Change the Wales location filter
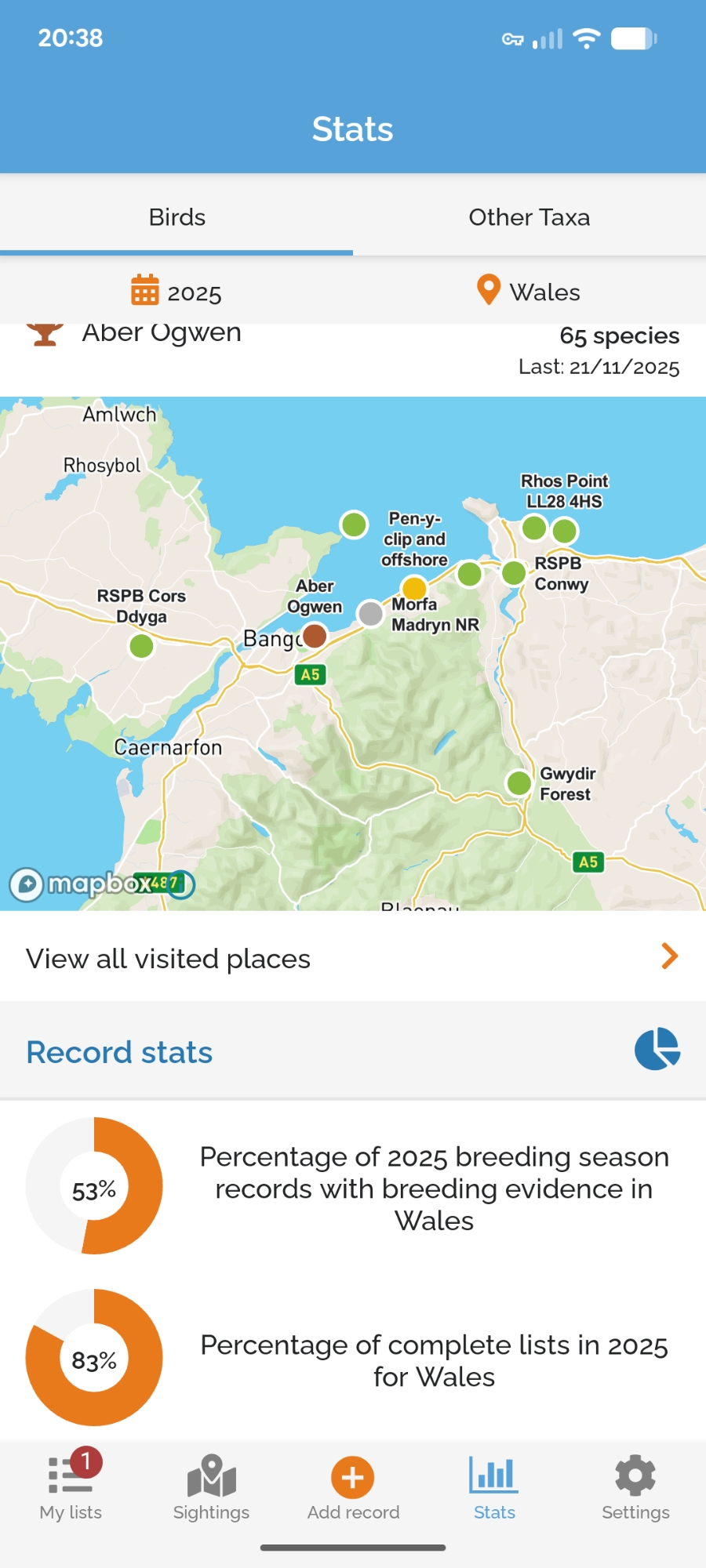The width and height of the screenshot is (706, 1568). (x=529, y=292)
